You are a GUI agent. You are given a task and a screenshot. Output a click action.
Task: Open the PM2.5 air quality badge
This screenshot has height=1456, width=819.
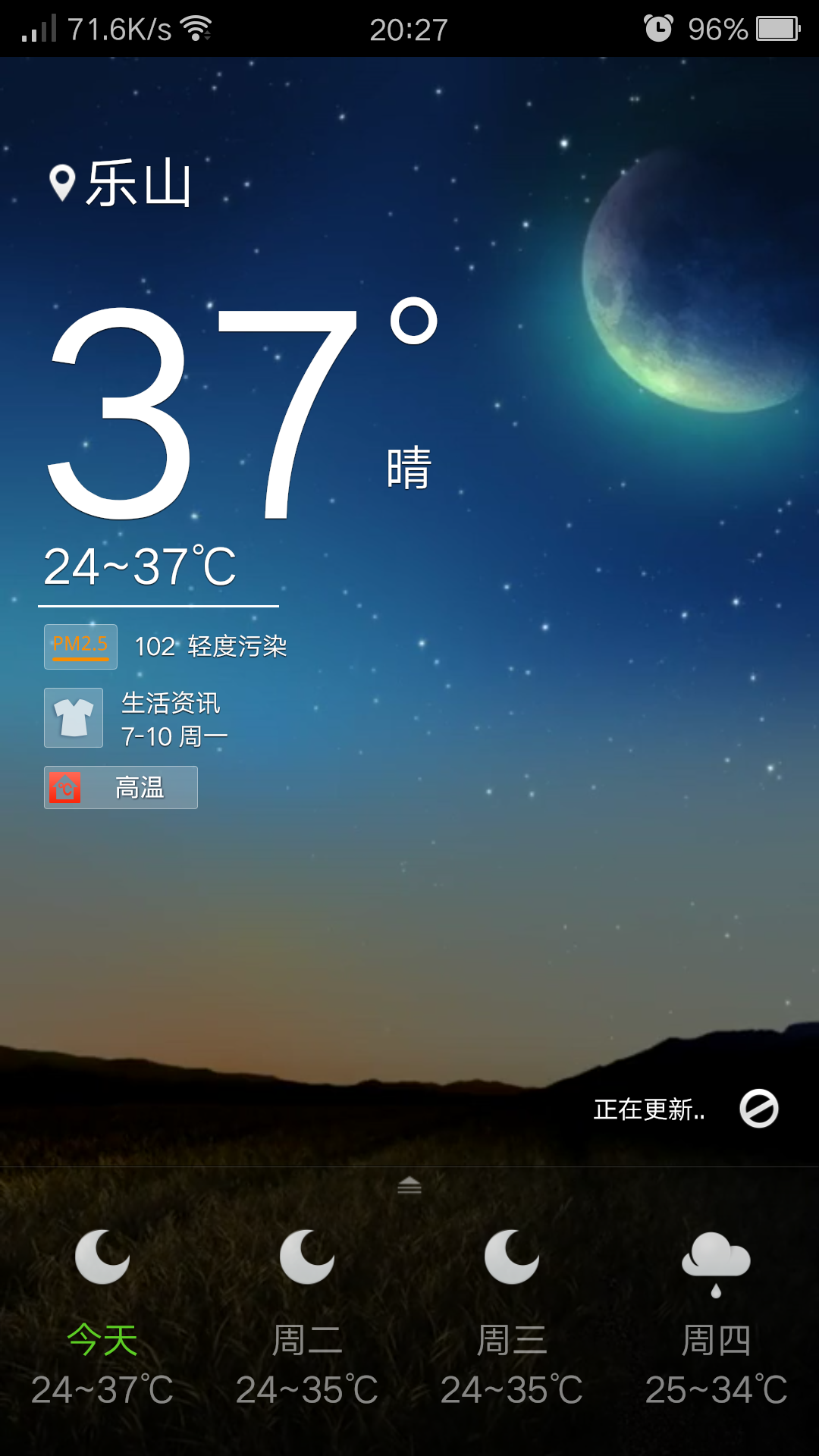[80, 646]
